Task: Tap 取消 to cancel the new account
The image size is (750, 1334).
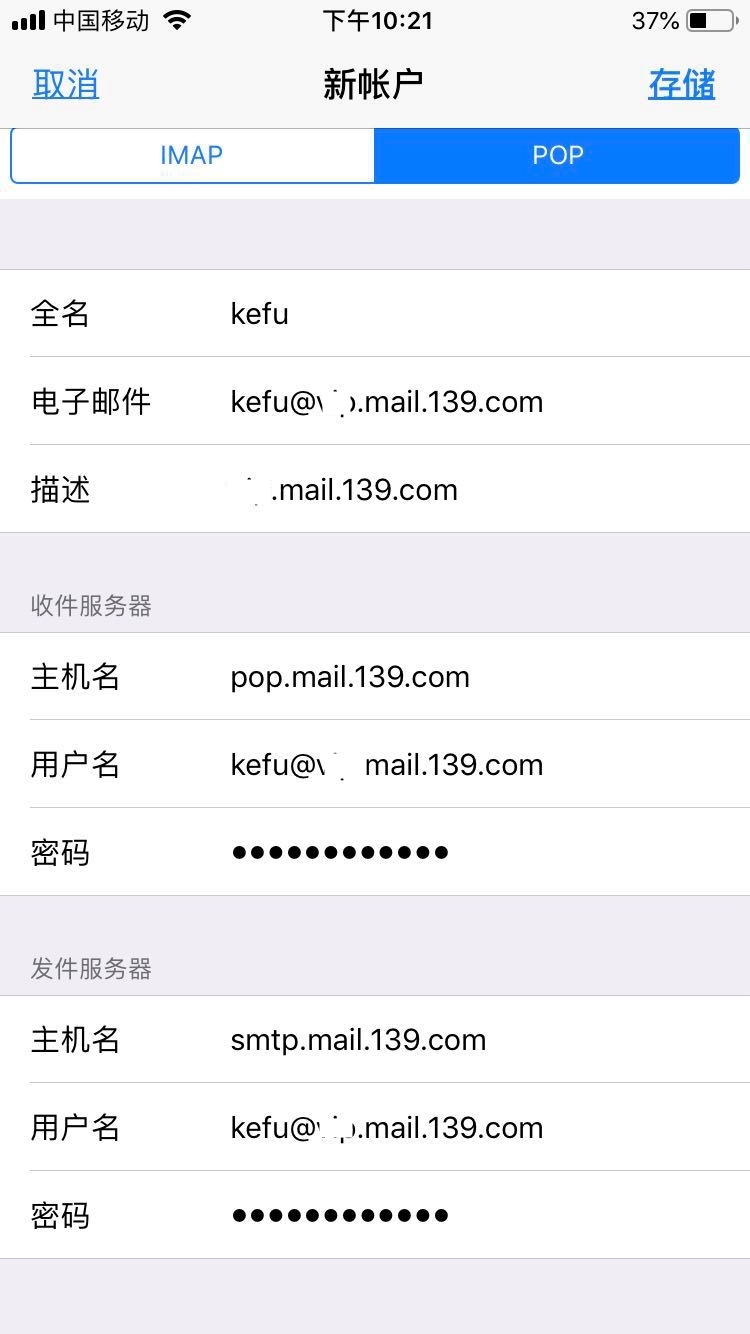Action: [x=66, y=84]
